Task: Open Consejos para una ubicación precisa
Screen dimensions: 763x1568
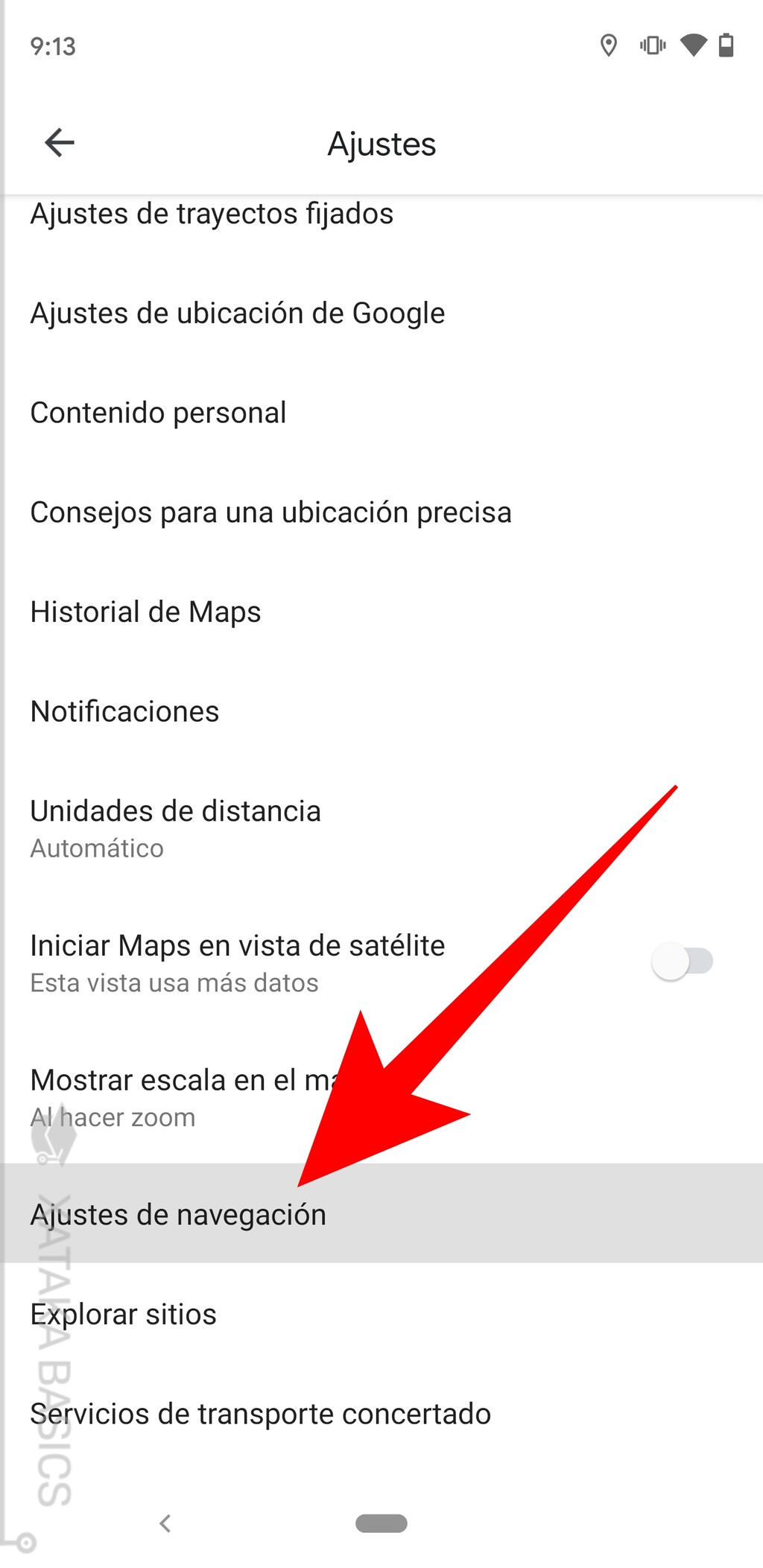Action: coord(270,512)
